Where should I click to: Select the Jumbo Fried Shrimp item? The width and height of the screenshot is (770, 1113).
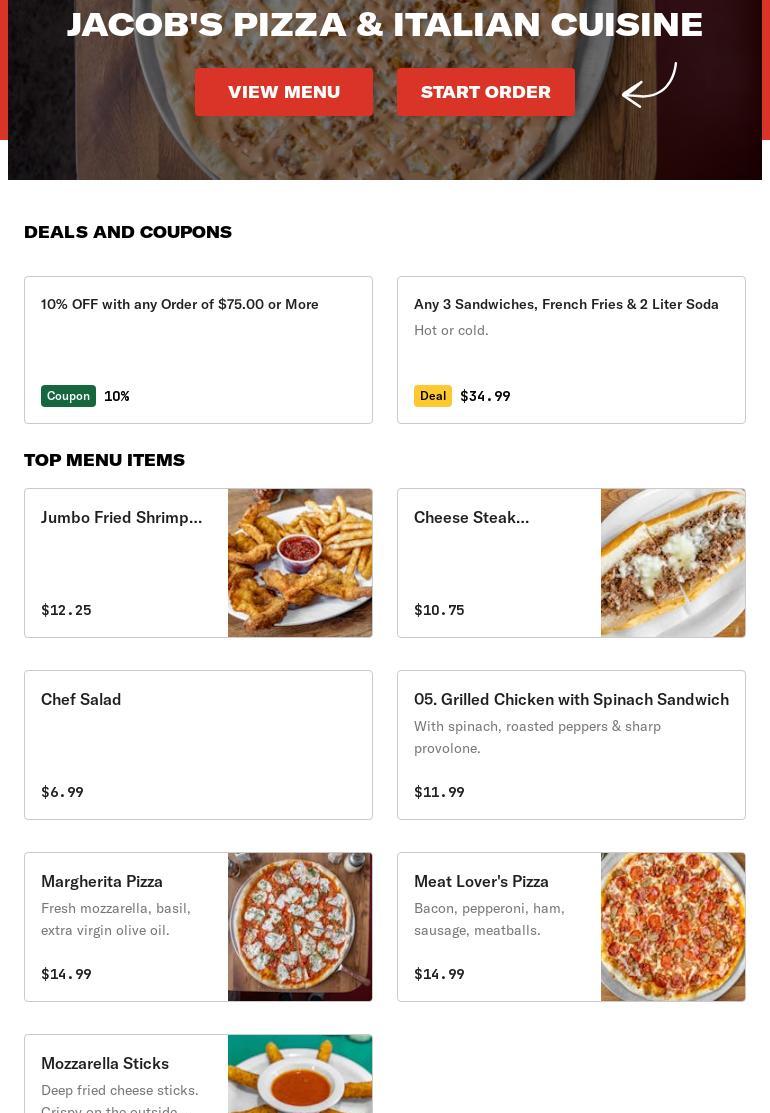(x=198, y=563)
